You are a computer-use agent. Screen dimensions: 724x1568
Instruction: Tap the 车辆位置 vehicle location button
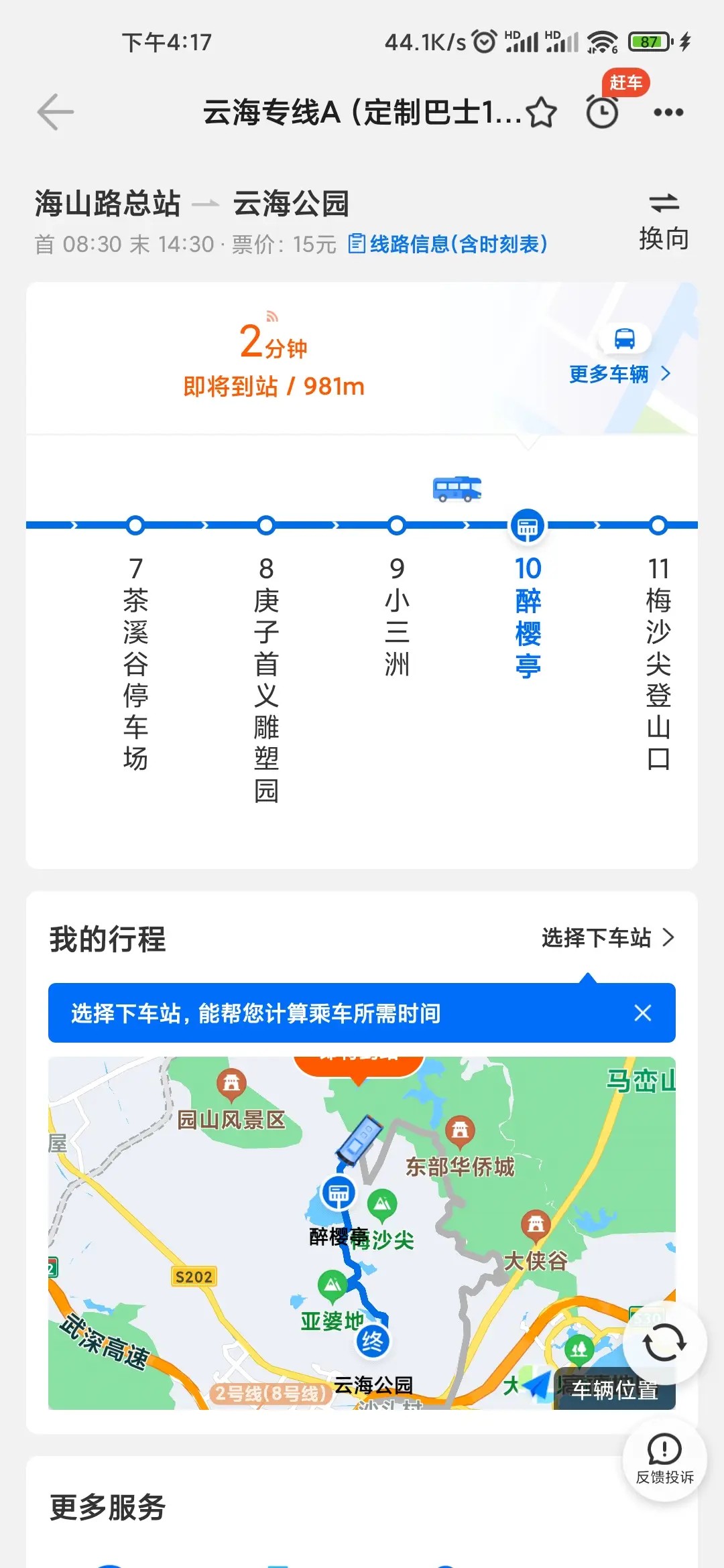[x=613, y=1390]
